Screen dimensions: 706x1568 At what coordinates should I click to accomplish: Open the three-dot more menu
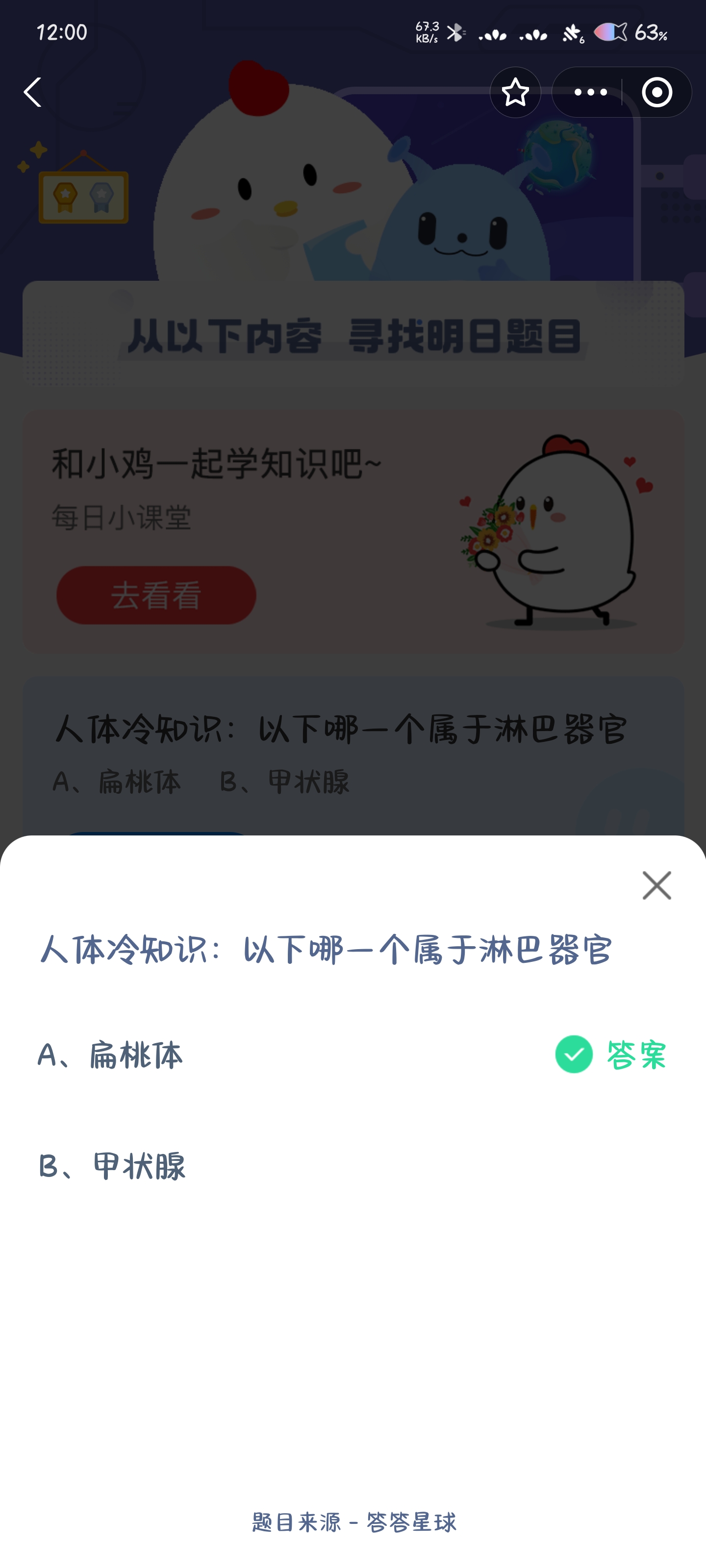coord(590,92)
